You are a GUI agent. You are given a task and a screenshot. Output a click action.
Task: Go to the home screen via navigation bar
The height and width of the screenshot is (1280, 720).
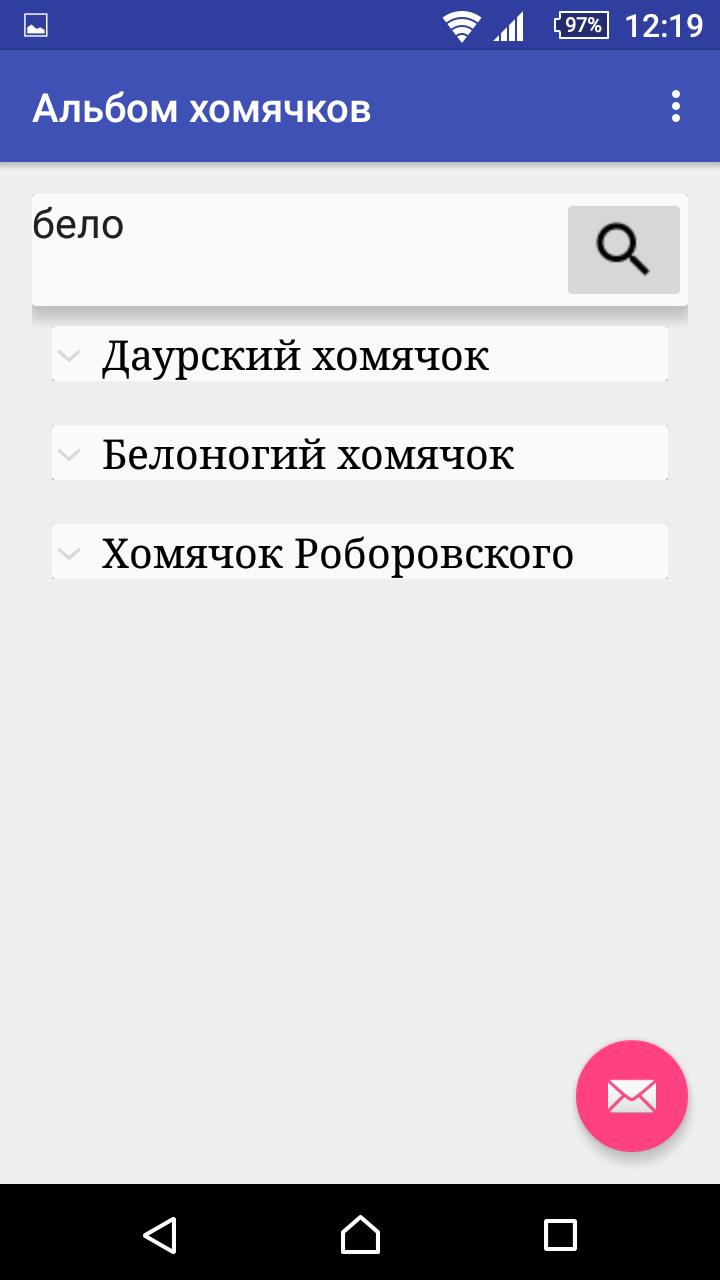360,1234
